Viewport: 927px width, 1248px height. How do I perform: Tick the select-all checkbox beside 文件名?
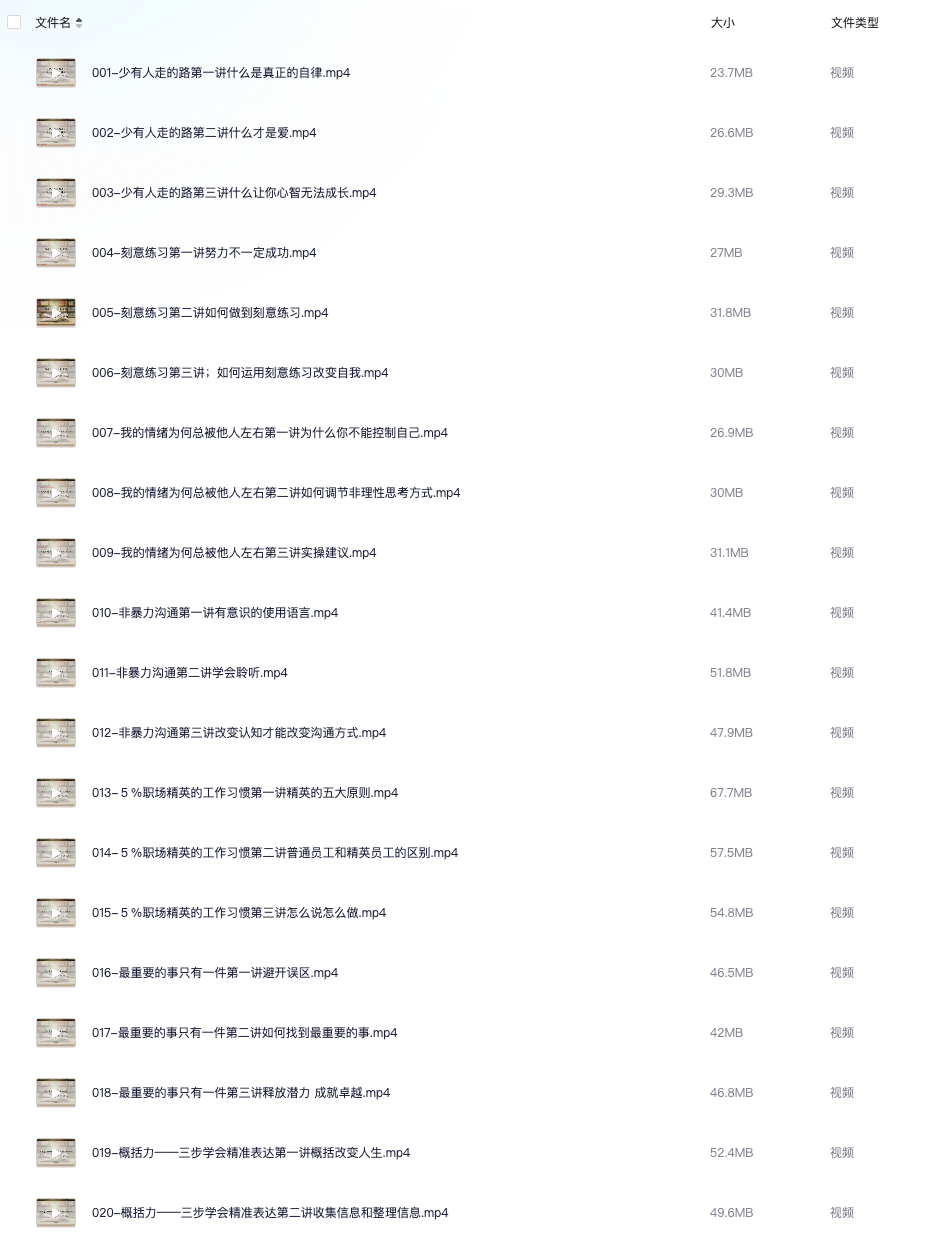point(14,23)
